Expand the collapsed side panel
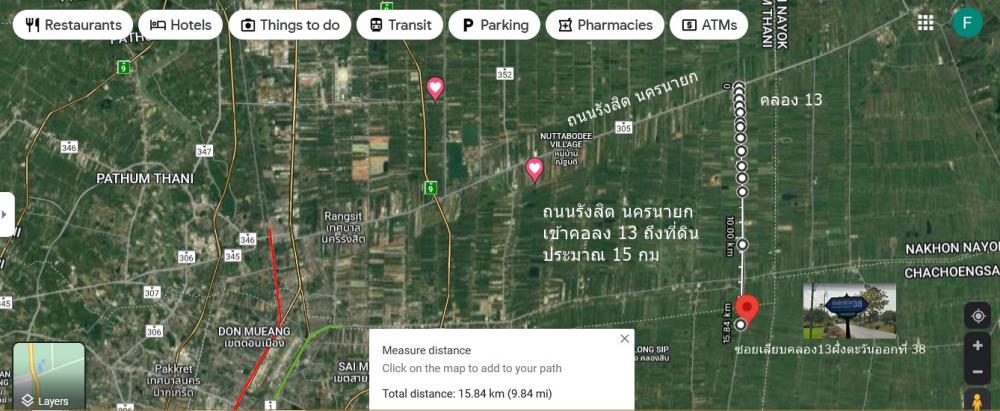Viewport: 1000px width, 411px height. pyautogui.click(x=7, y=214)
